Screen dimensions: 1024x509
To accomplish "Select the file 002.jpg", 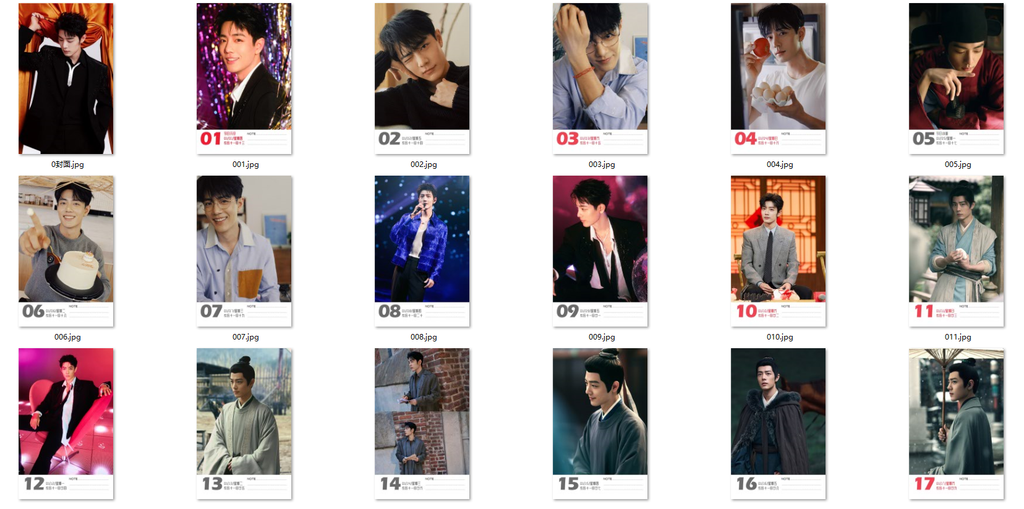I will pos(422,79).
